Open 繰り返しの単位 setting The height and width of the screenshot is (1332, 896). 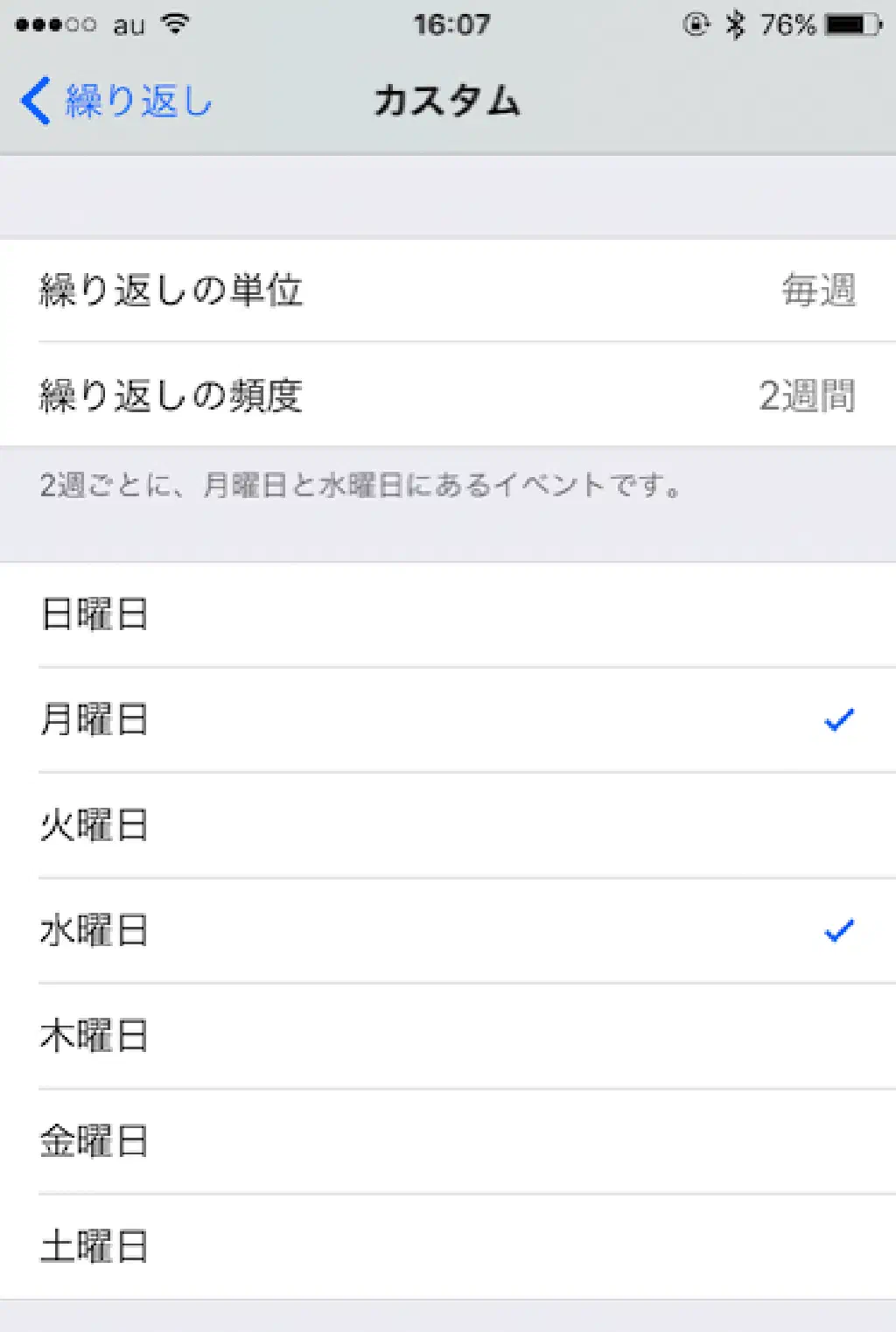[x=448, y=290]
